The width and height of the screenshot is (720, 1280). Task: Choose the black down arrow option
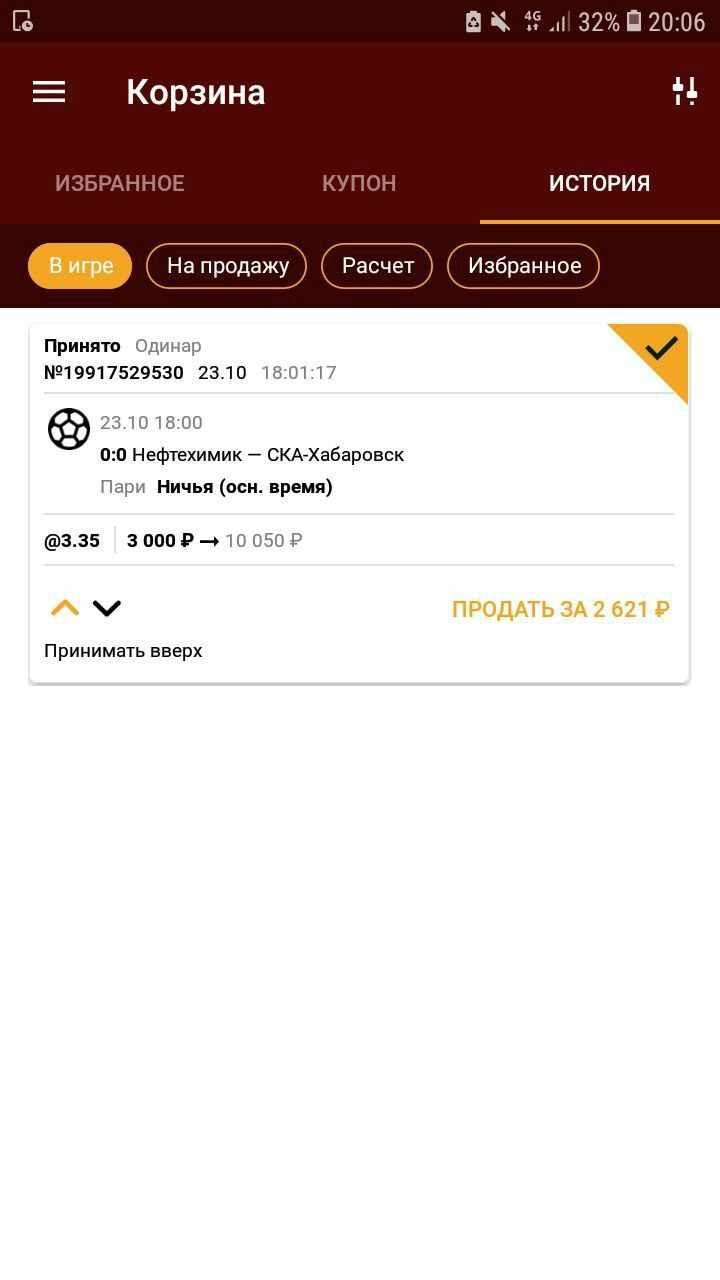(107, 608)
